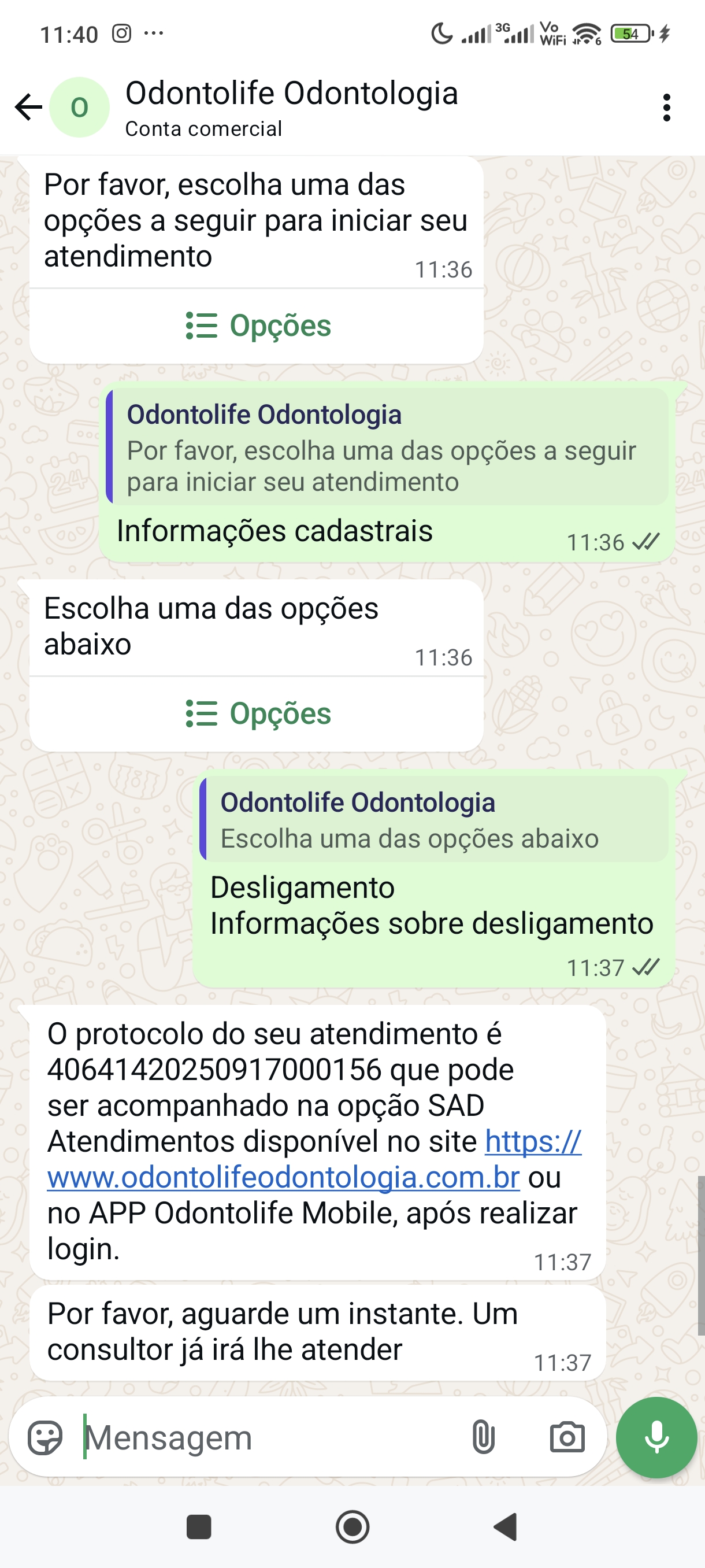Screen dimensions: 705x1568
Task: Go to the phone's home screen
Action: 352,1526
